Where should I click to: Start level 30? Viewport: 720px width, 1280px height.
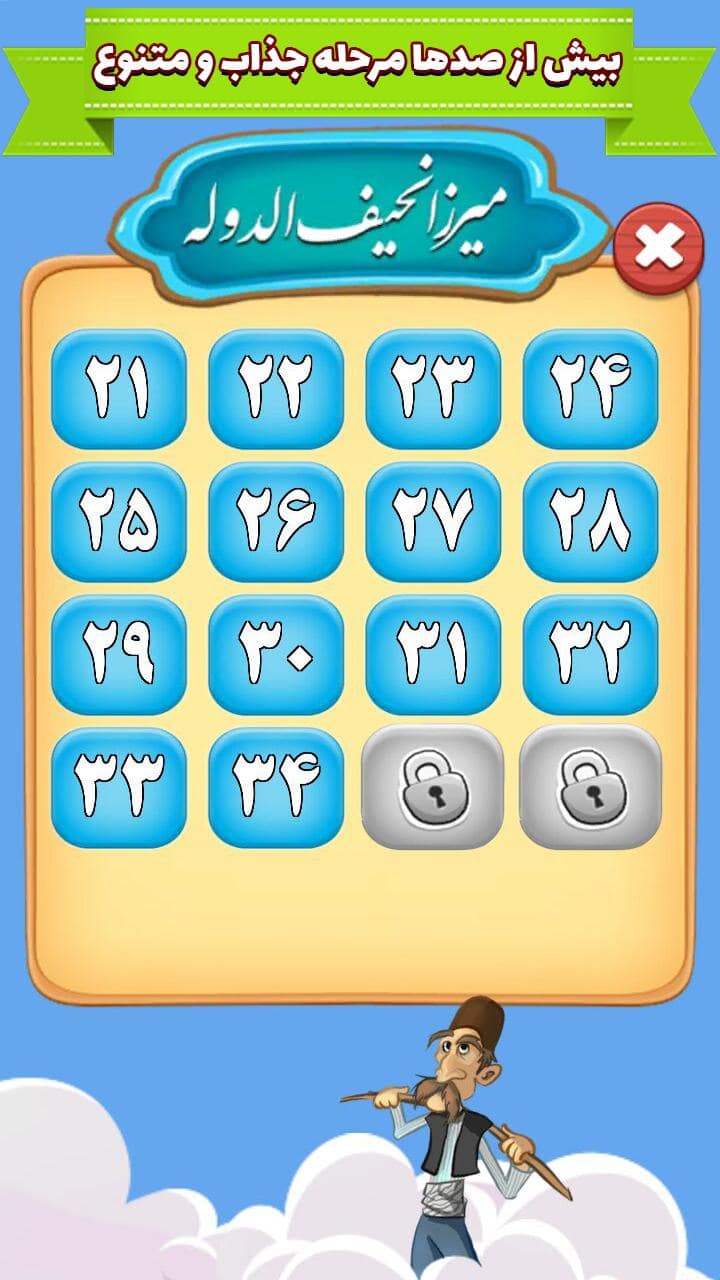pyautogui.click(x=275, y=654)
